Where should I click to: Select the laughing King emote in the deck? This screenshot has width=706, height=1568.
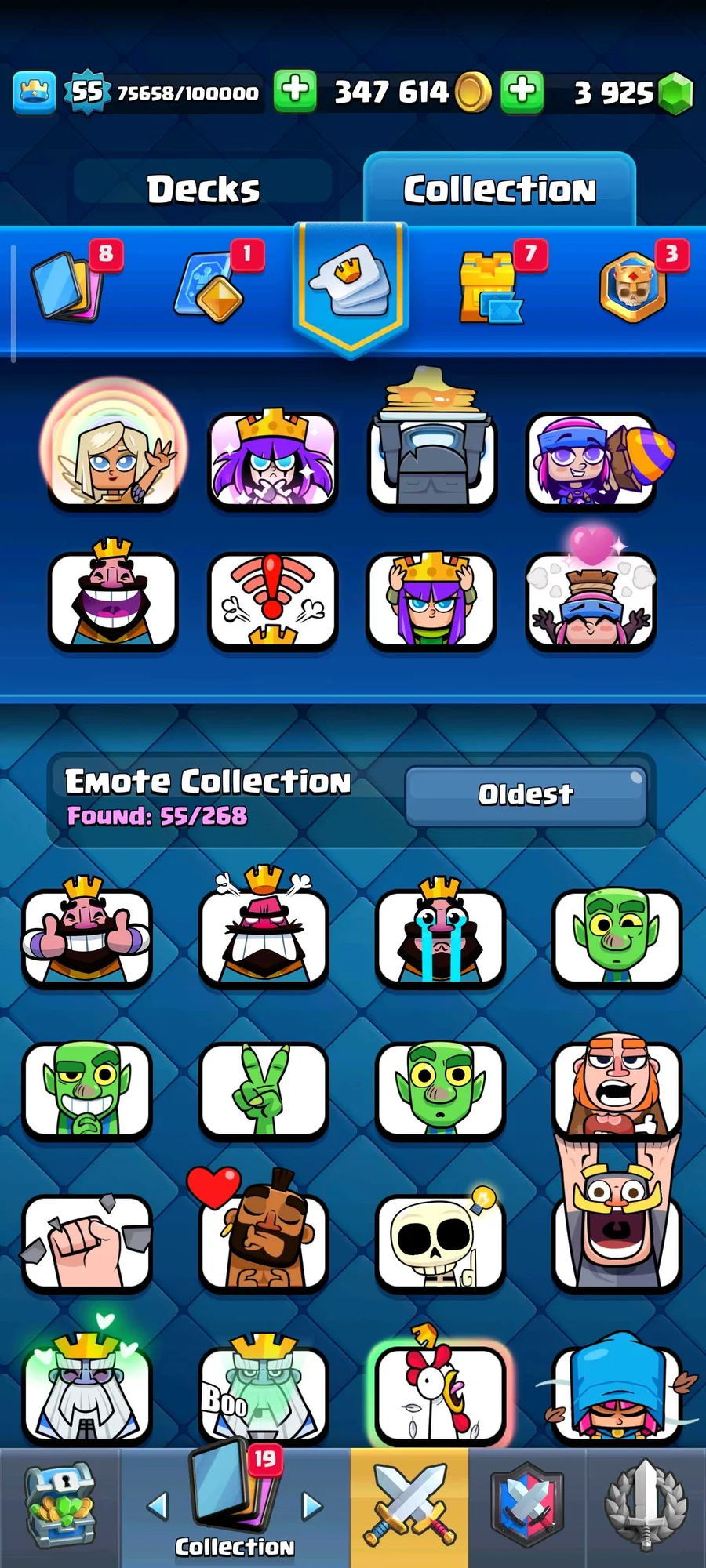click(x=114, y=600)
